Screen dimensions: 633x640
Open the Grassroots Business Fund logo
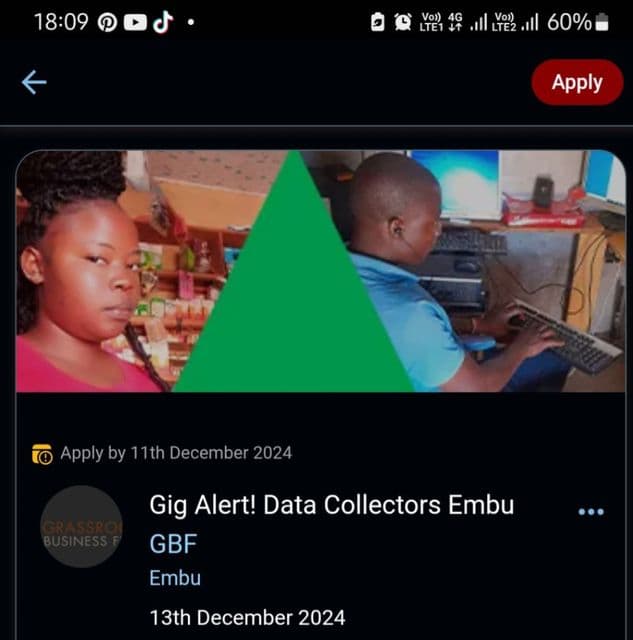pyautogui.click(x=81, y=527)
